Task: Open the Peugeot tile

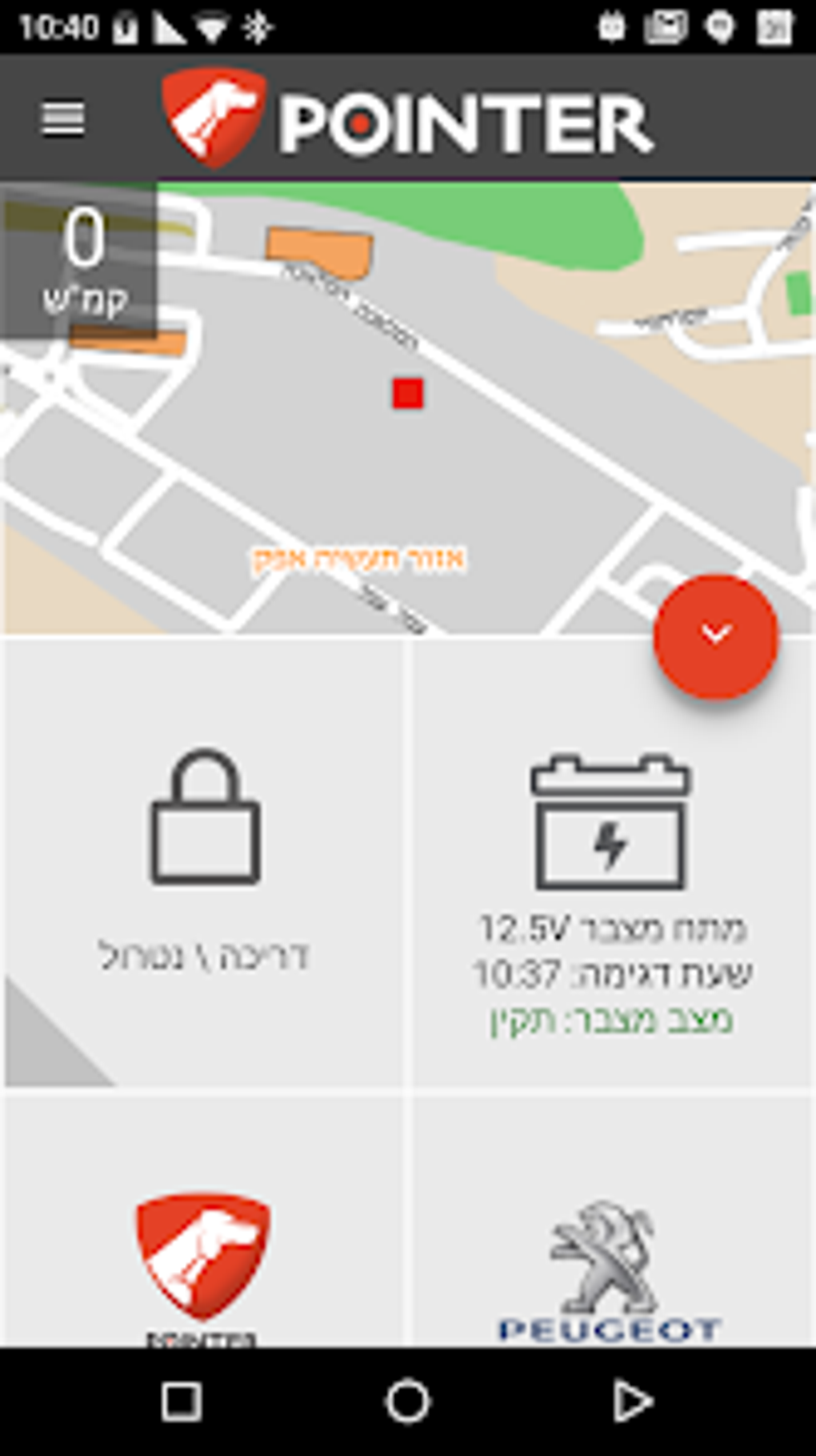Action: pyautogui.click(x=612, y=1221)
